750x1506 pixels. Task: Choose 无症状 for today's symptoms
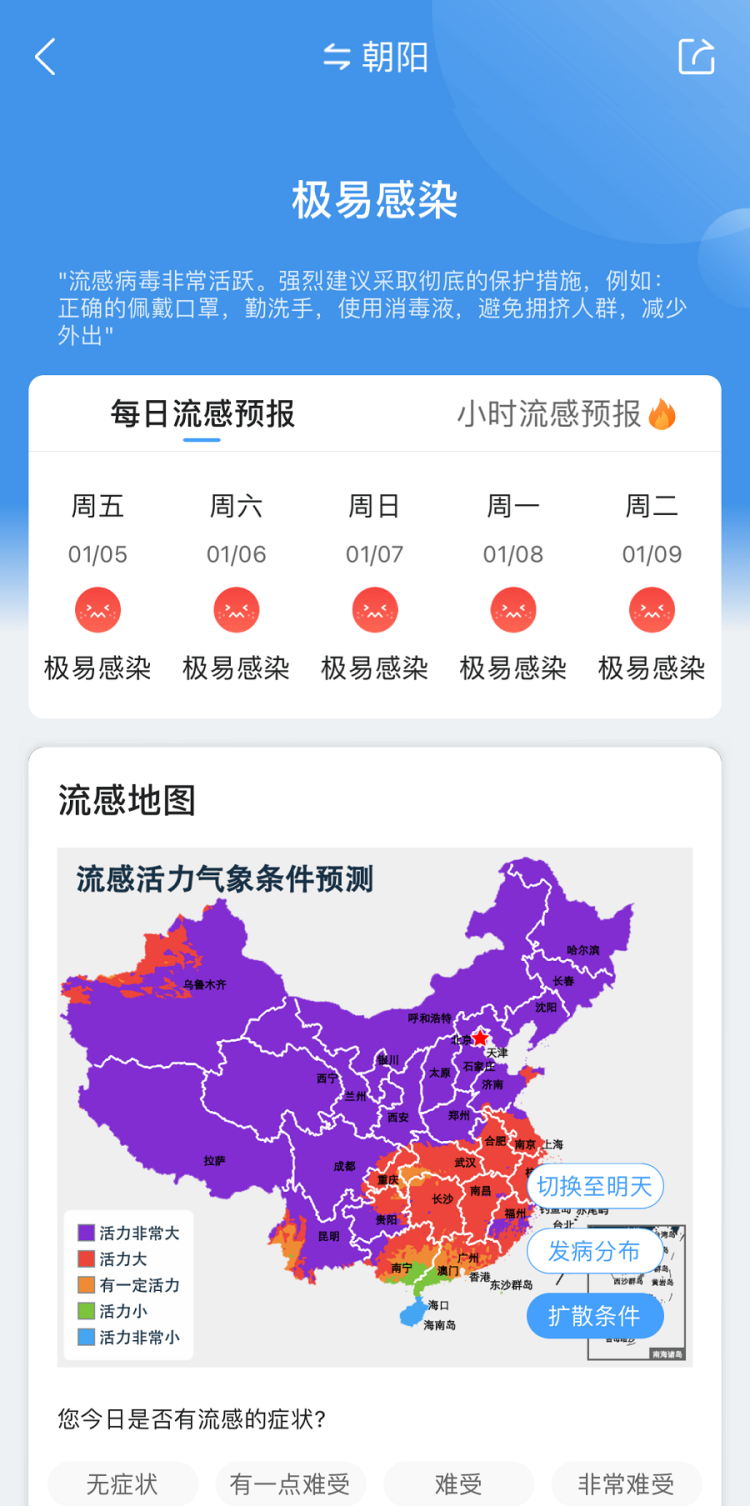pos(123,1484)
